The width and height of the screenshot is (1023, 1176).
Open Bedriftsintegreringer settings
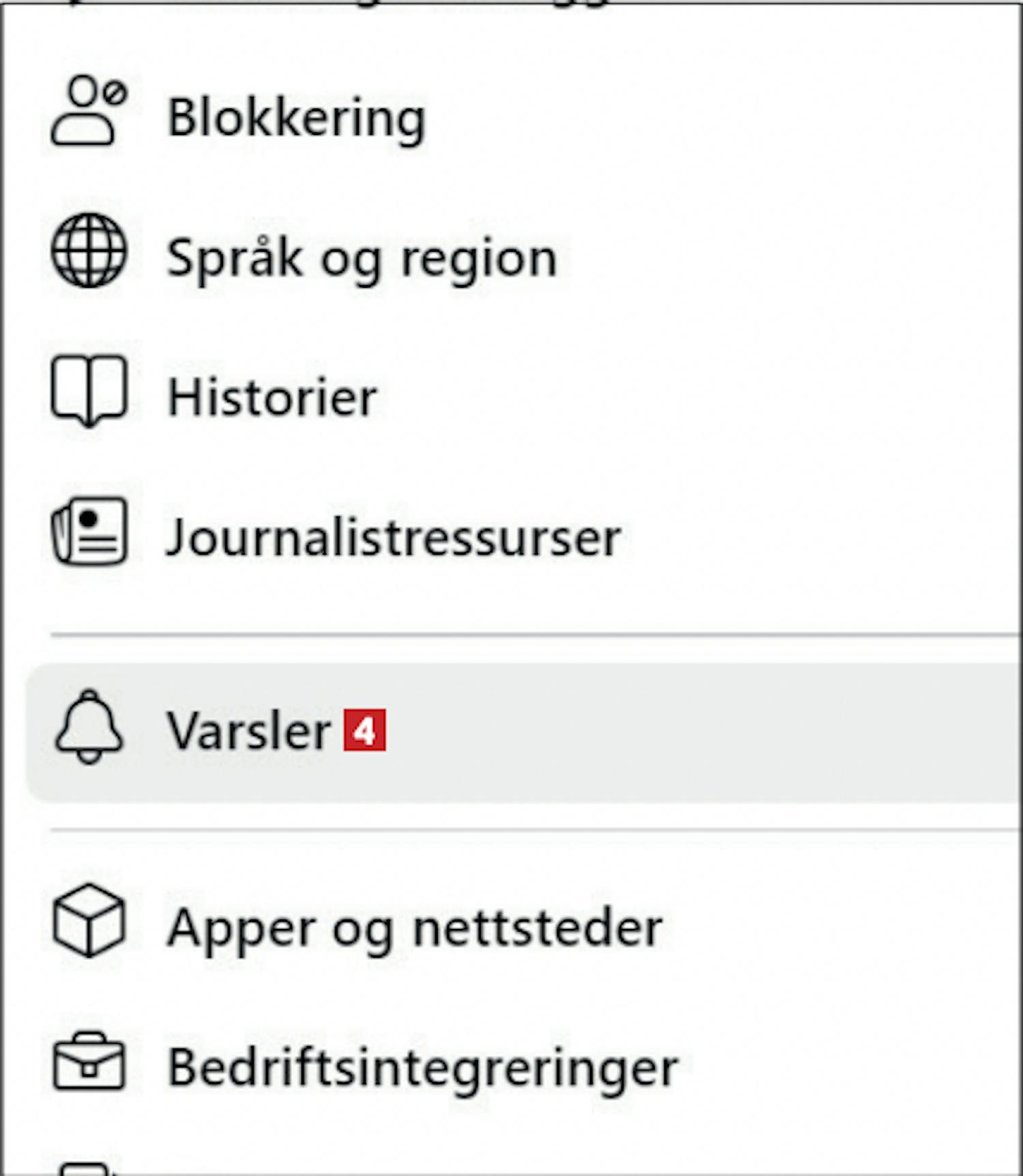pyautogui.click(x=423, y=1068)
